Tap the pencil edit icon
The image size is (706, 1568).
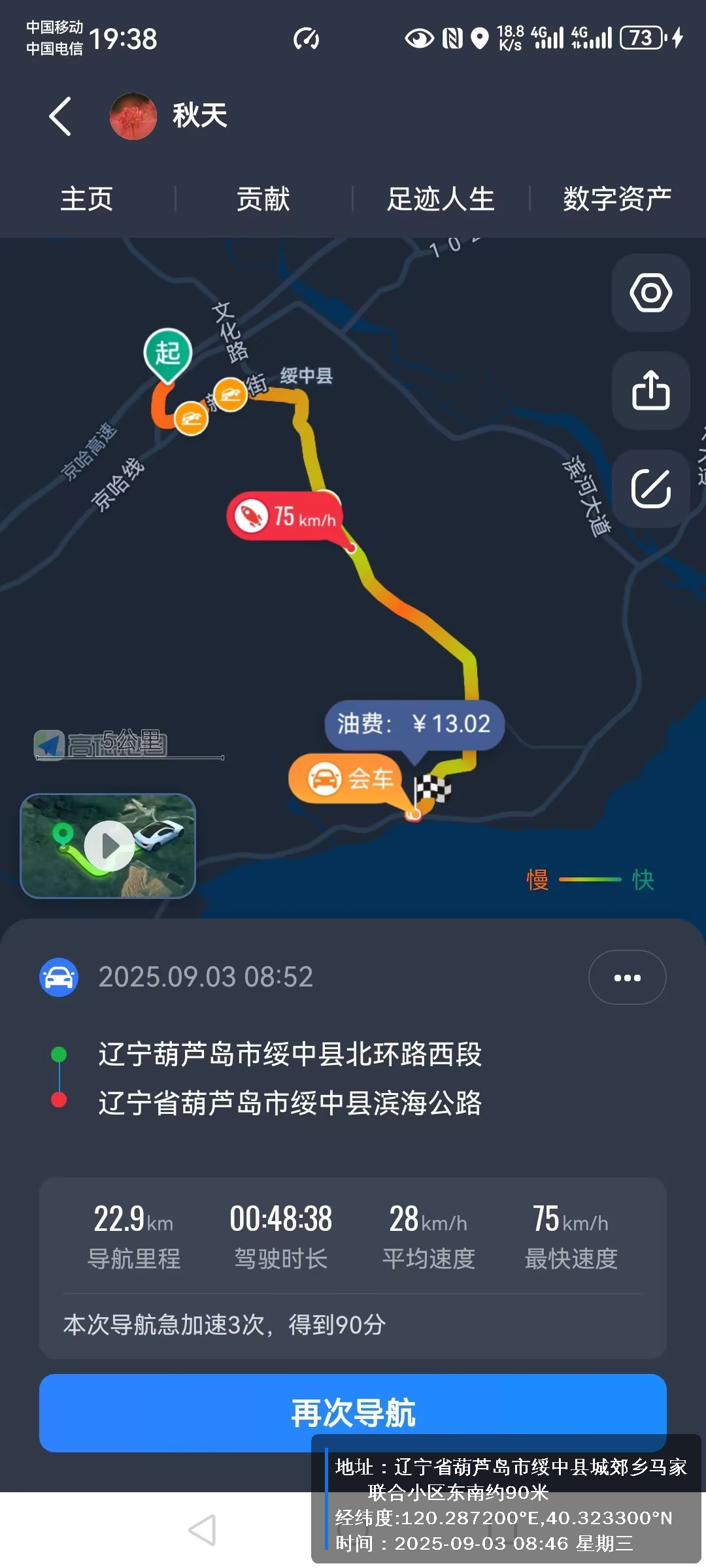coord(650,488)
